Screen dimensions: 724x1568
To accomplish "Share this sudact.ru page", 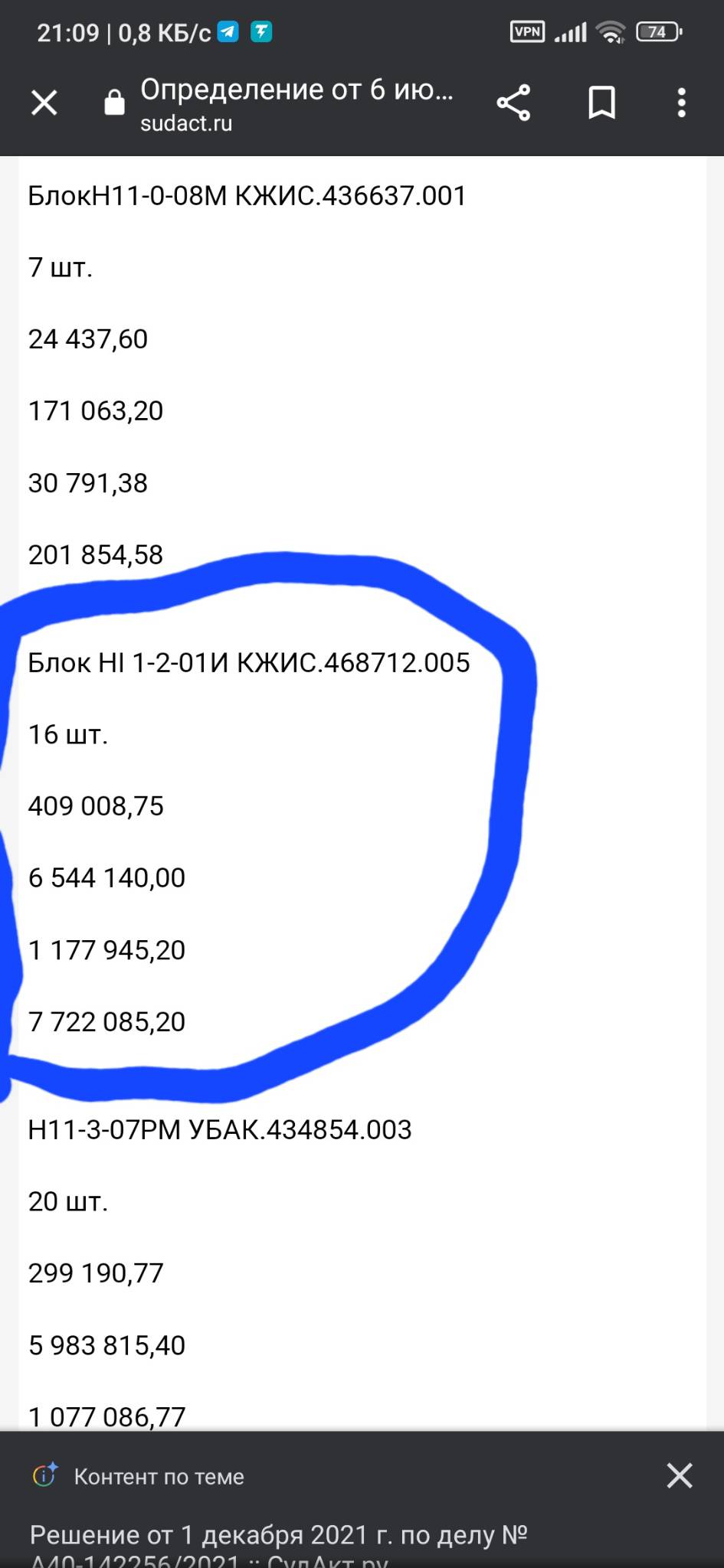I will (513, 103).
